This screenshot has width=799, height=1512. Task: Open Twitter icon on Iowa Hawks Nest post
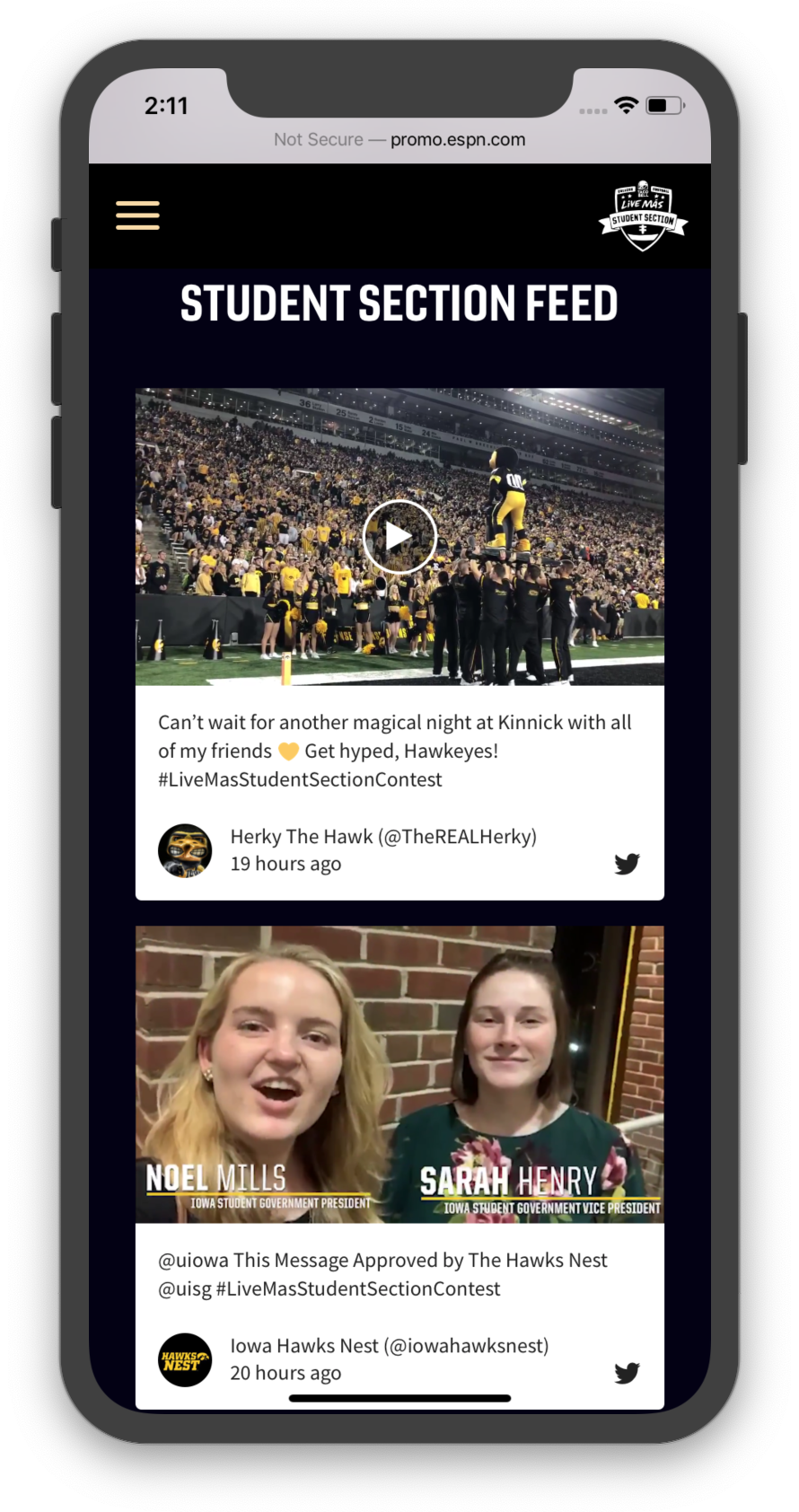pos(627,1373)
